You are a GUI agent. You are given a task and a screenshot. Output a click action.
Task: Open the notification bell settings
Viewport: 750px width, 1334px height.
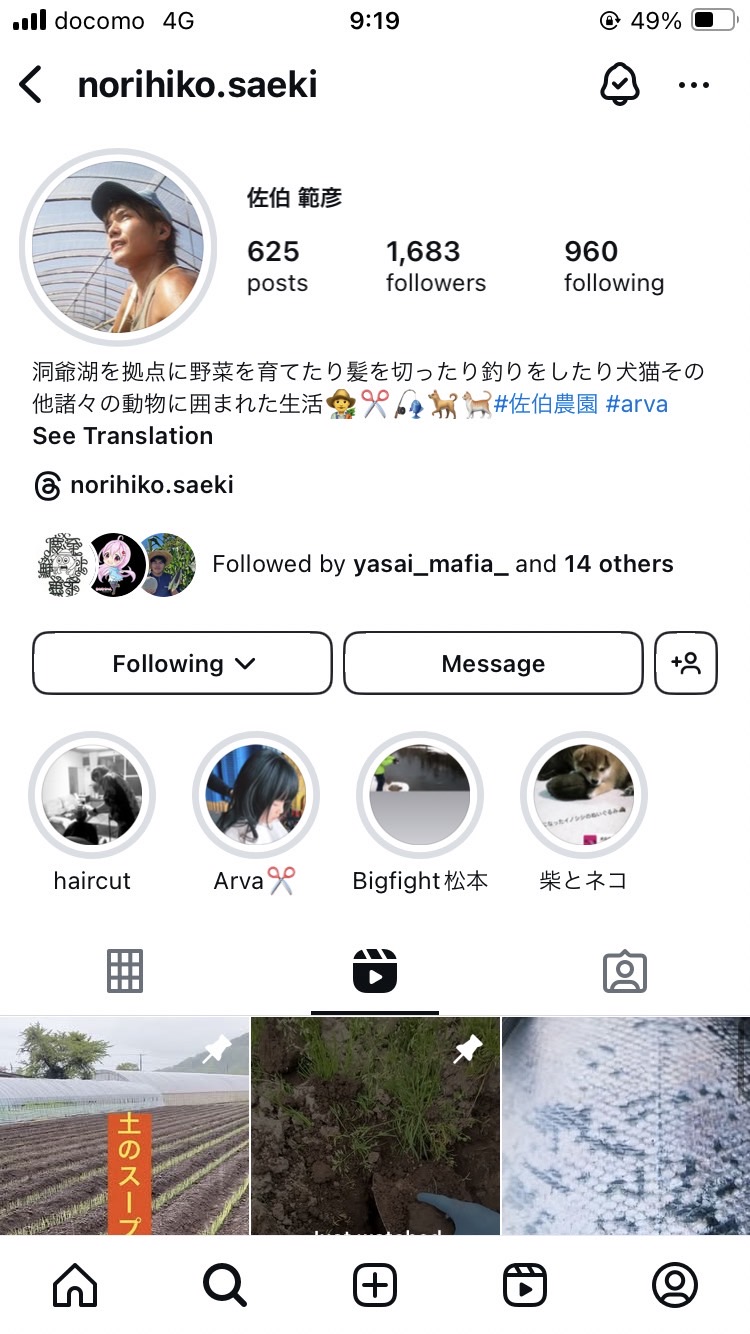pos(620,85)
